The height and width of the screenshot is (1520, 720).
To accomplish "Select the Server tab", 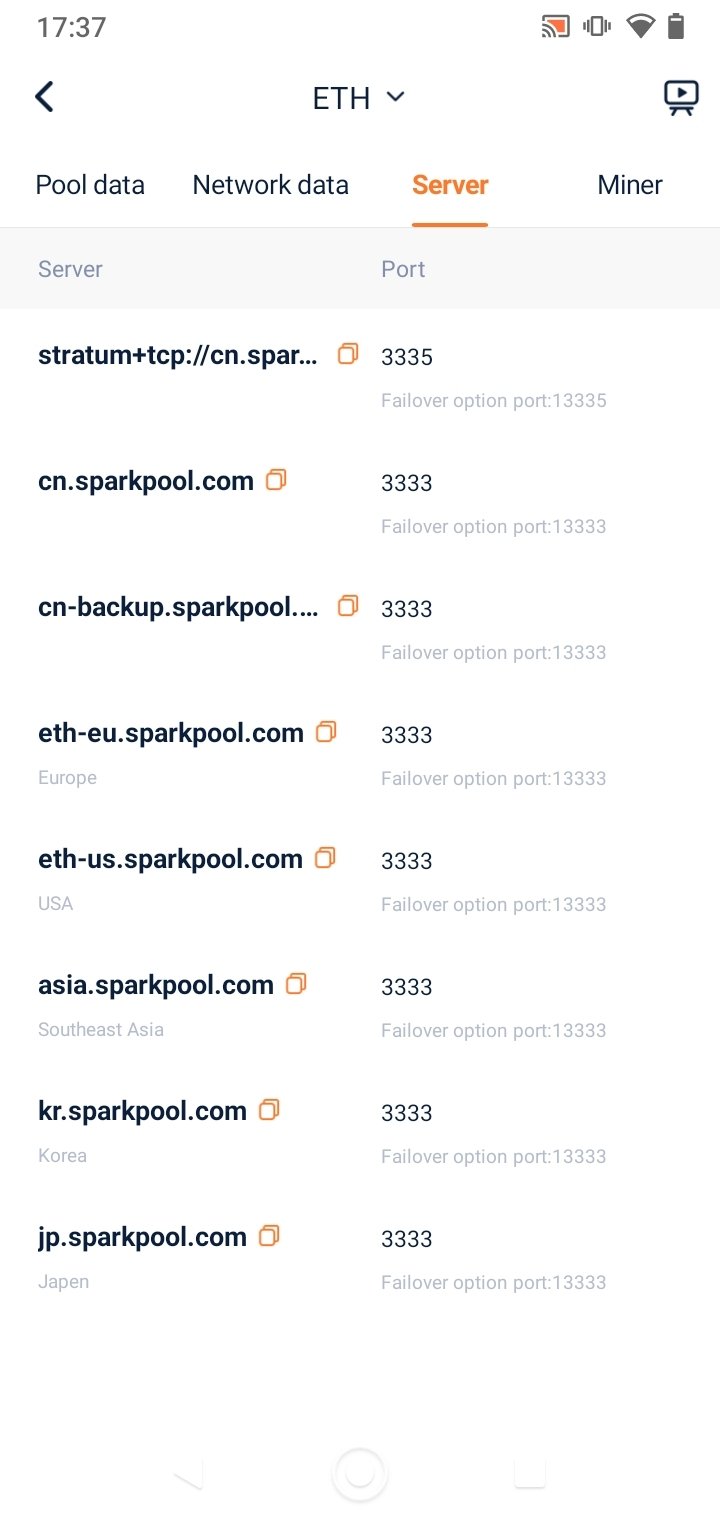I will [x=450, y=185].
